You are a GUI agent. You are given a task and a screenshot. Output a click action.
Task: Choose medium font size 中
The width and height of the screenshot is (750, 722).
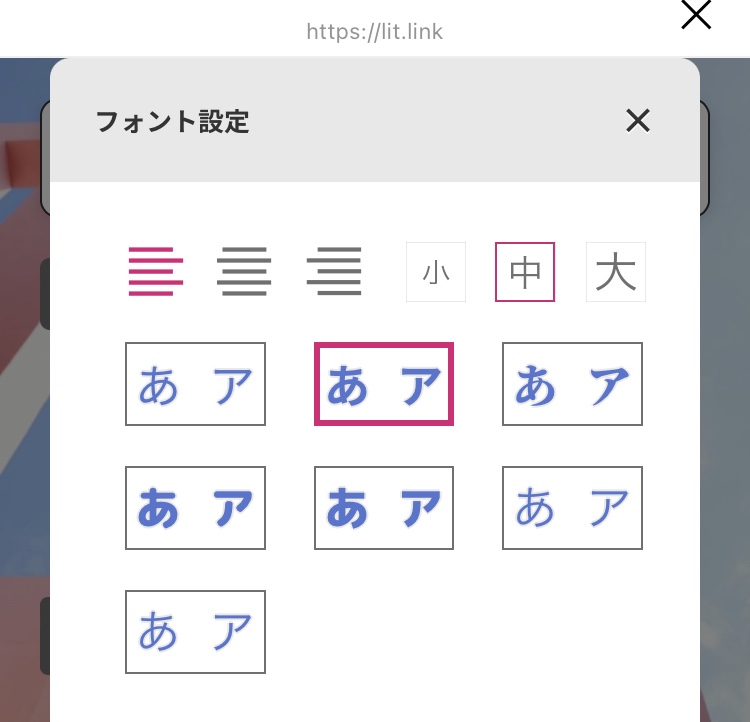click(x=525, y=272)
